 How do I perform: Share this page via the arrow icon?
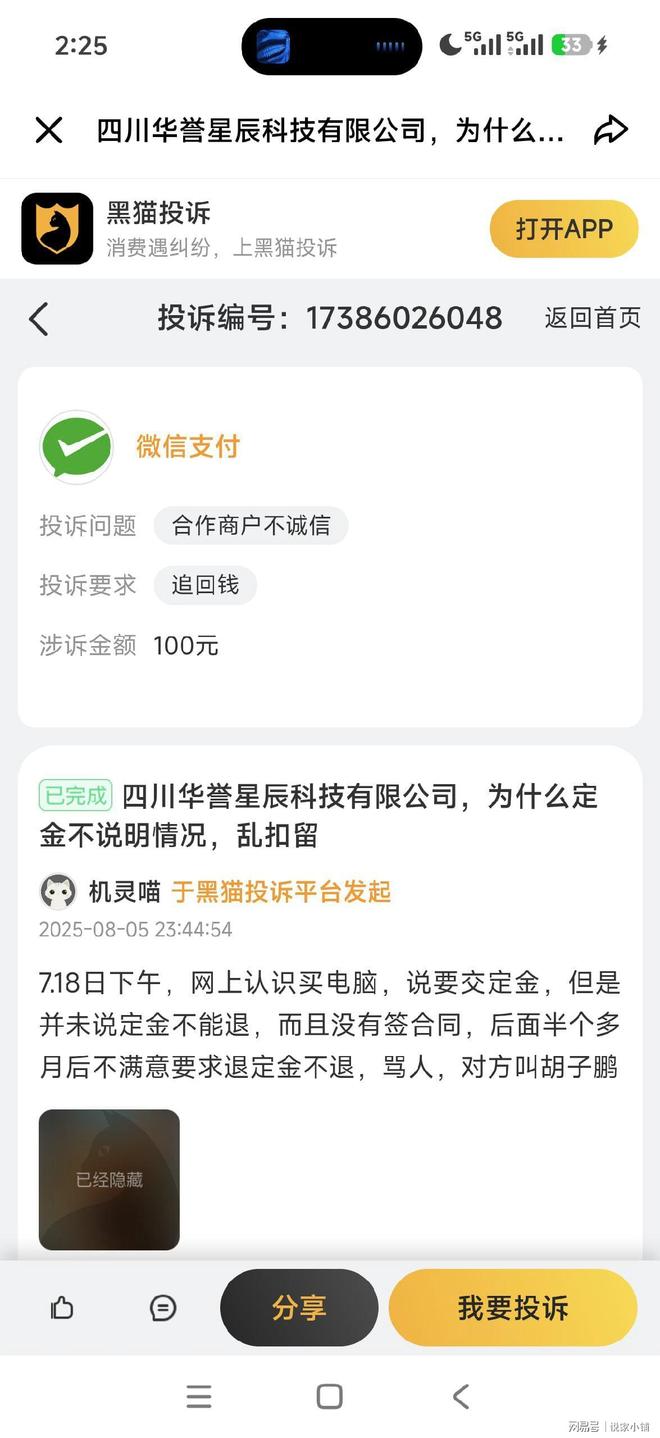coord(610,130)
